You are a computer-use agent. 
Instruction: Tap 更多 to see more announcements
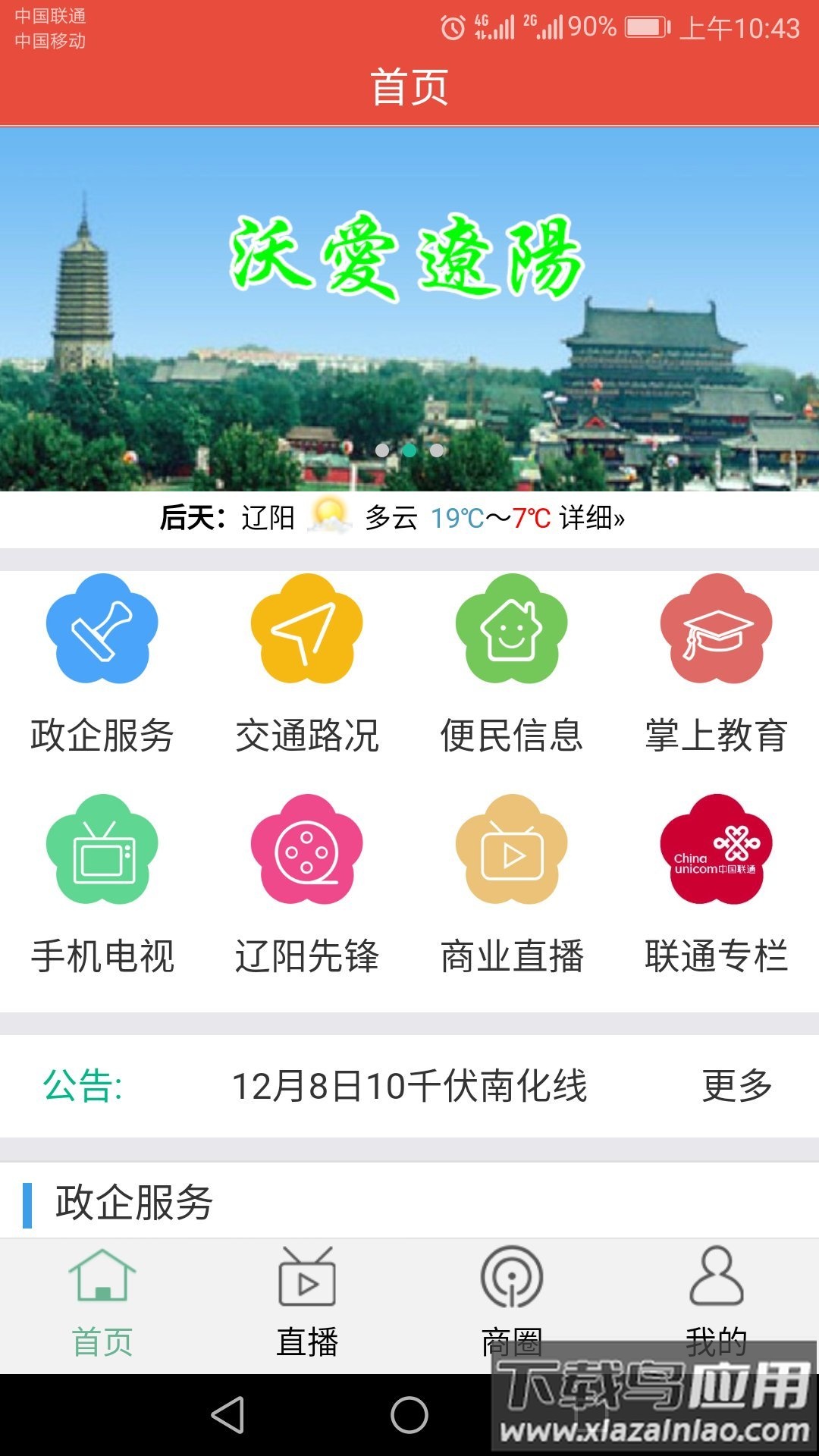point(737,1086)
